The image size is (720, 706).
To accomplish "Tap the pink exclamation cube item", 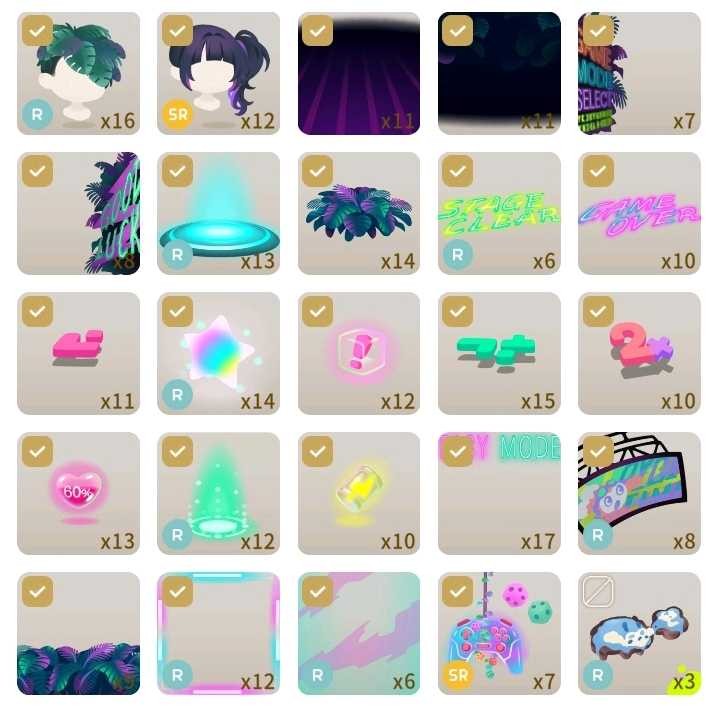I will (359, 353).
